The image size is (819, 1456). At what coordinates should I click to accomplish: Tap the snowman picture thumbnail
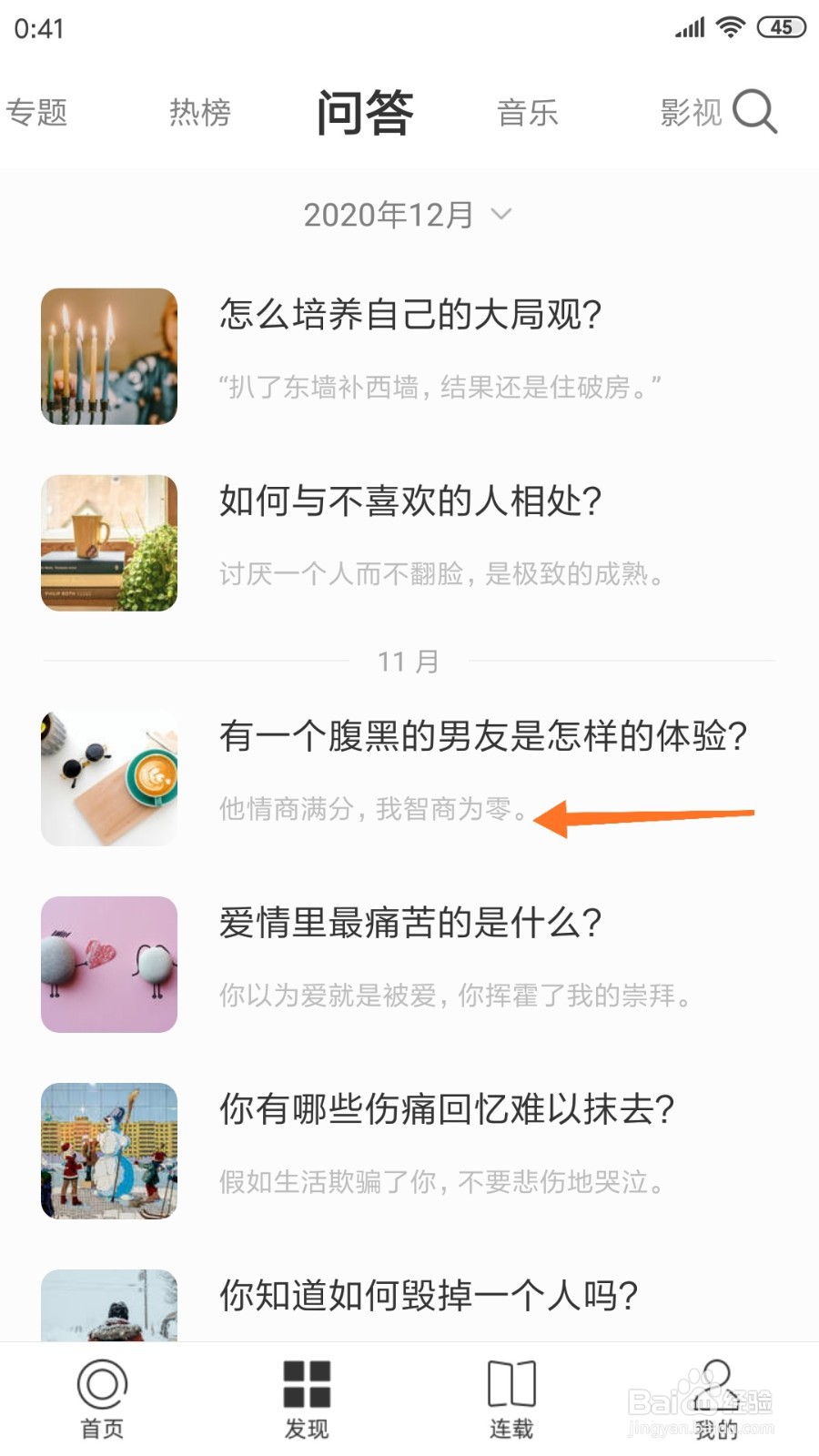[x=107, y=1150]
